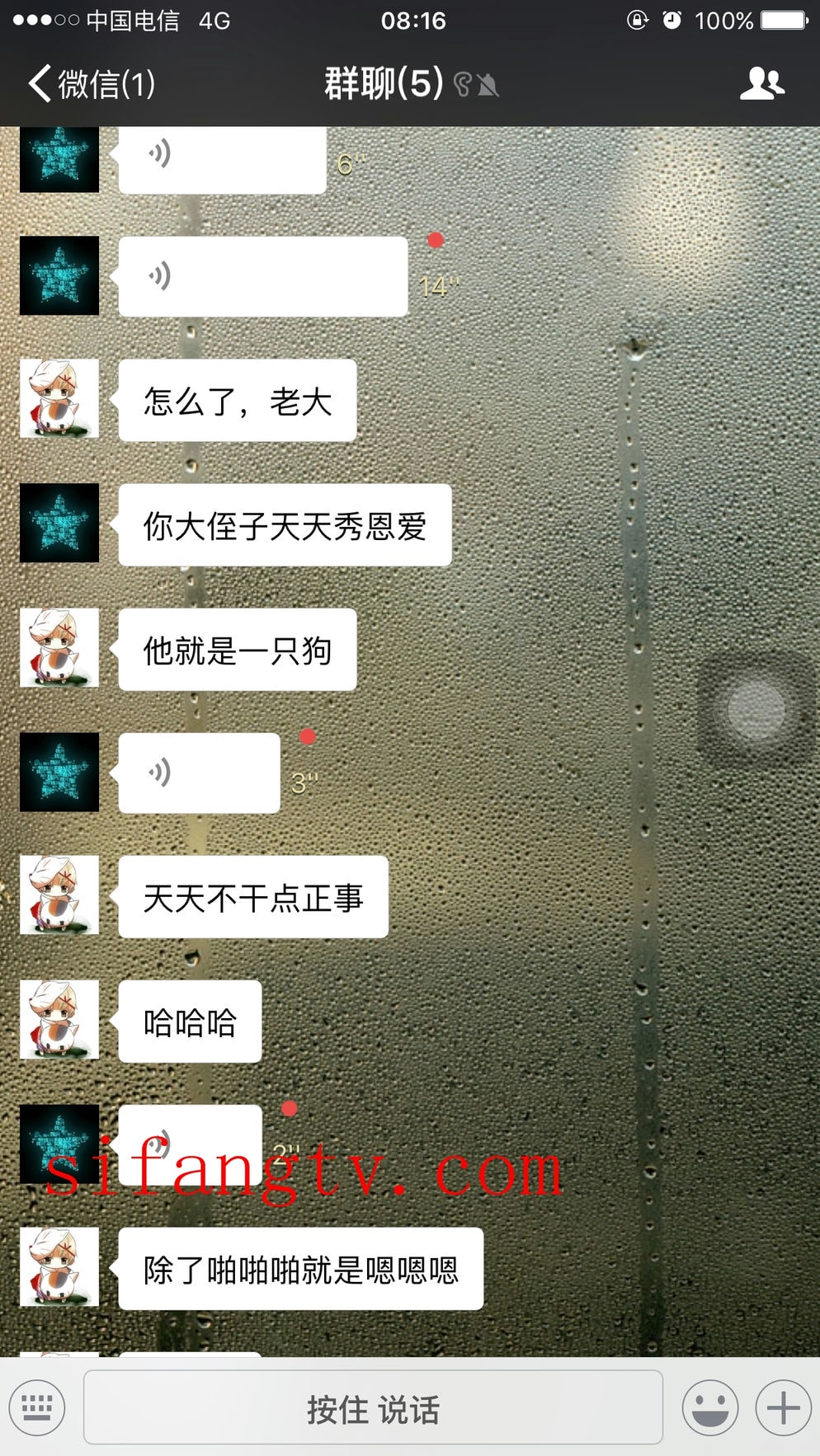Tap the cat avatar beside 怎么了，老大
Viewport: 820px width, 1456px height.
pos(59,399)
